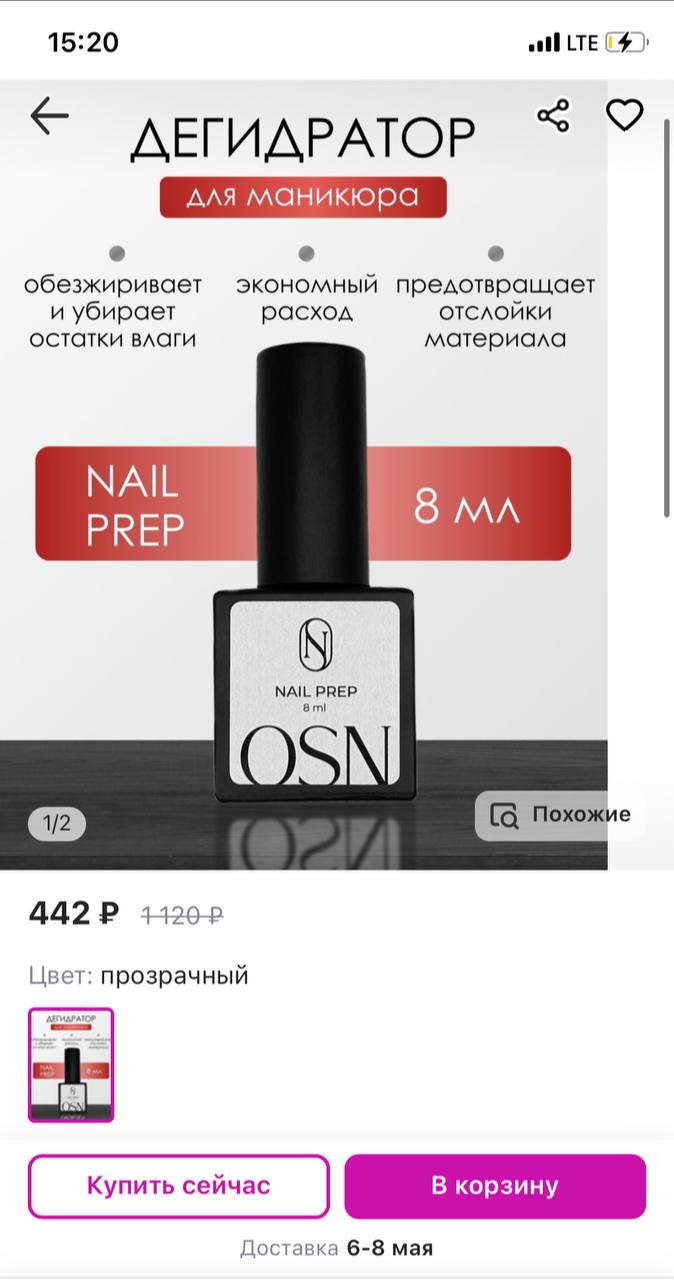674x1280 pixels.
Task: Tap Купить сейчас button
Action: [x=179, y=1186]
